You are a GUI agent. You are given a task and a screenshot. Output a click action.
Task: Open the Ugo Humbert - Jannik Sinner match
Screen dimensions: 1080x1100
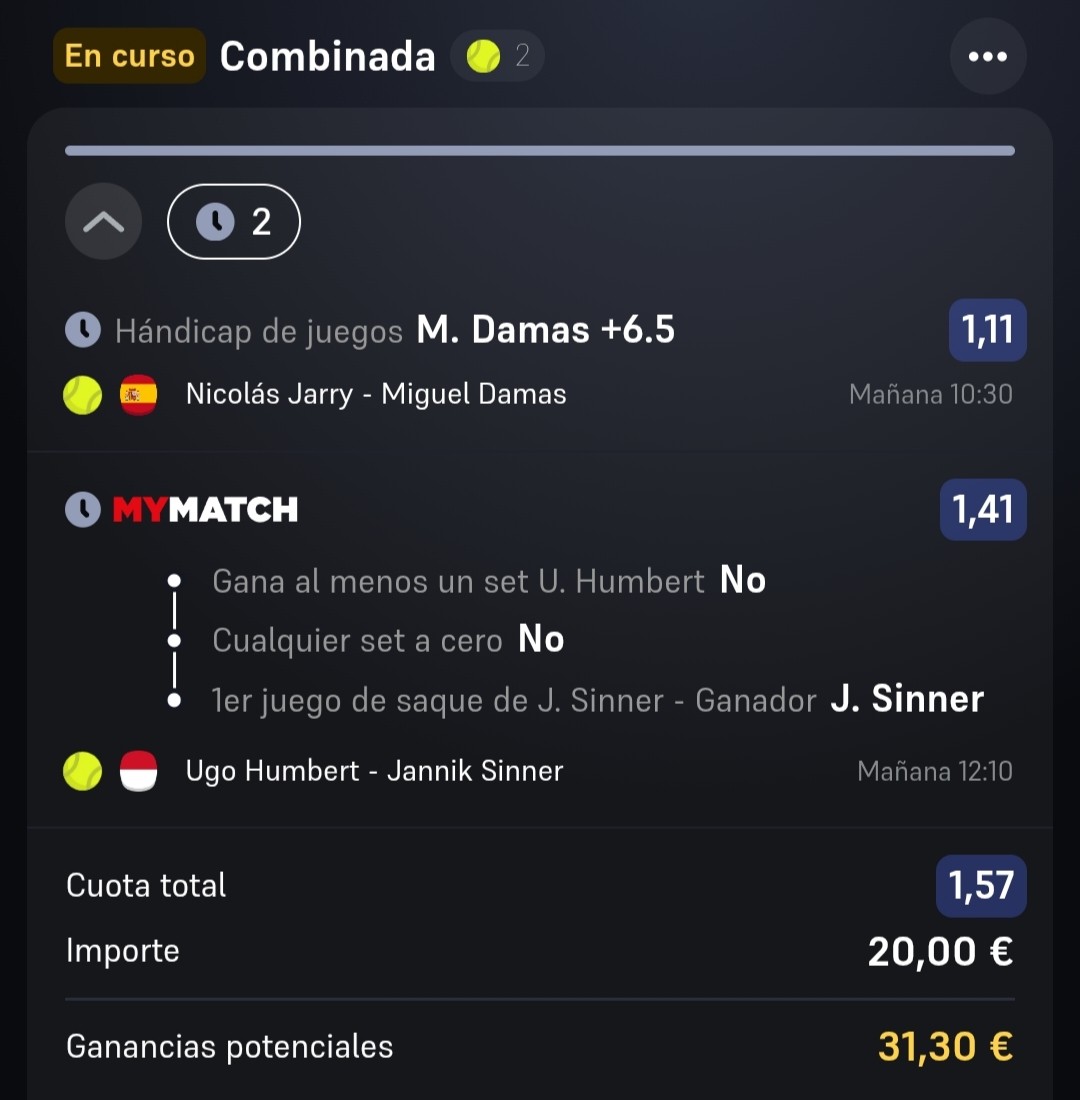(x=374, y=771)
